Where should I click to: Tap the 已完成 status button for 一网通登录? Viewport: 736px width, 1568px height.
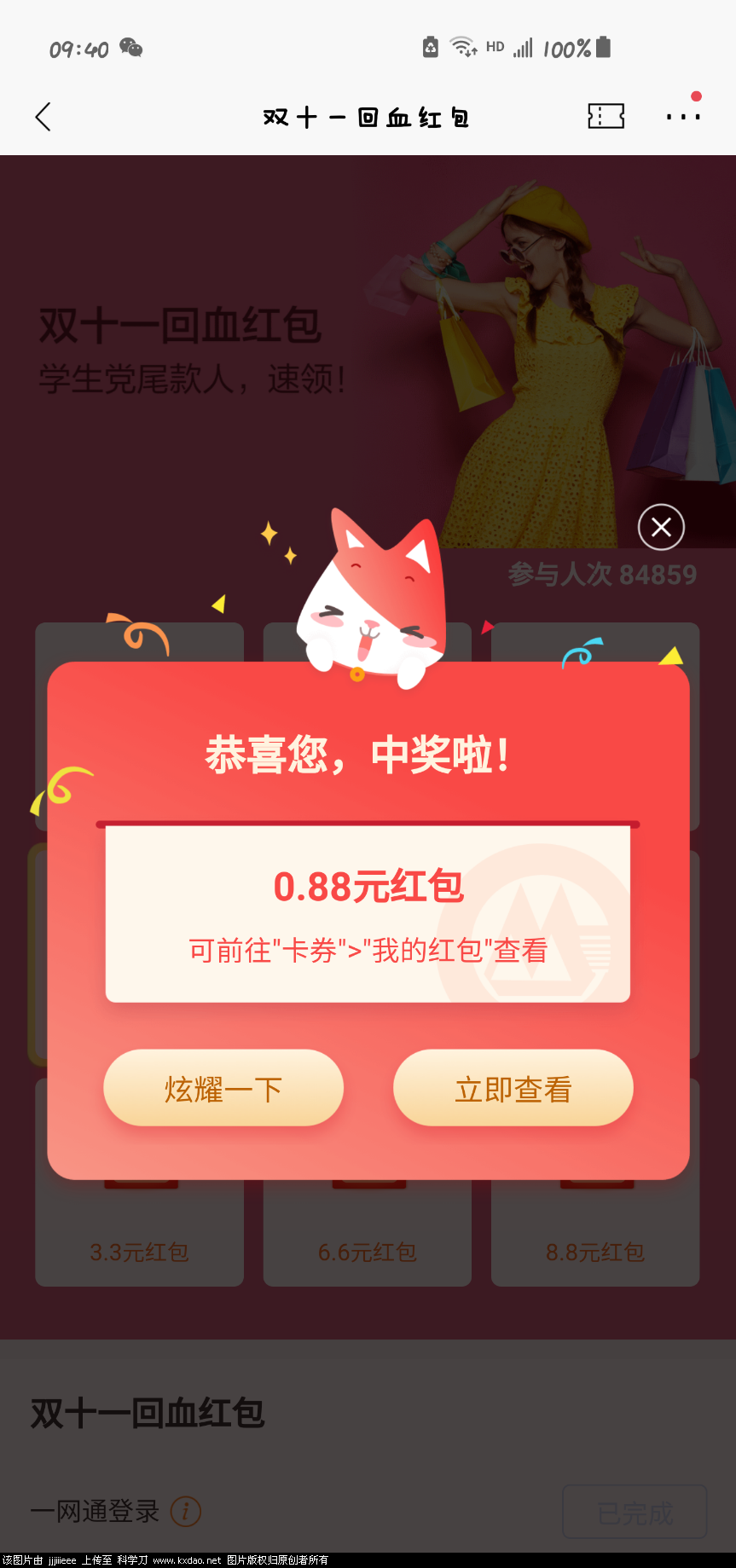(635, 1512)
